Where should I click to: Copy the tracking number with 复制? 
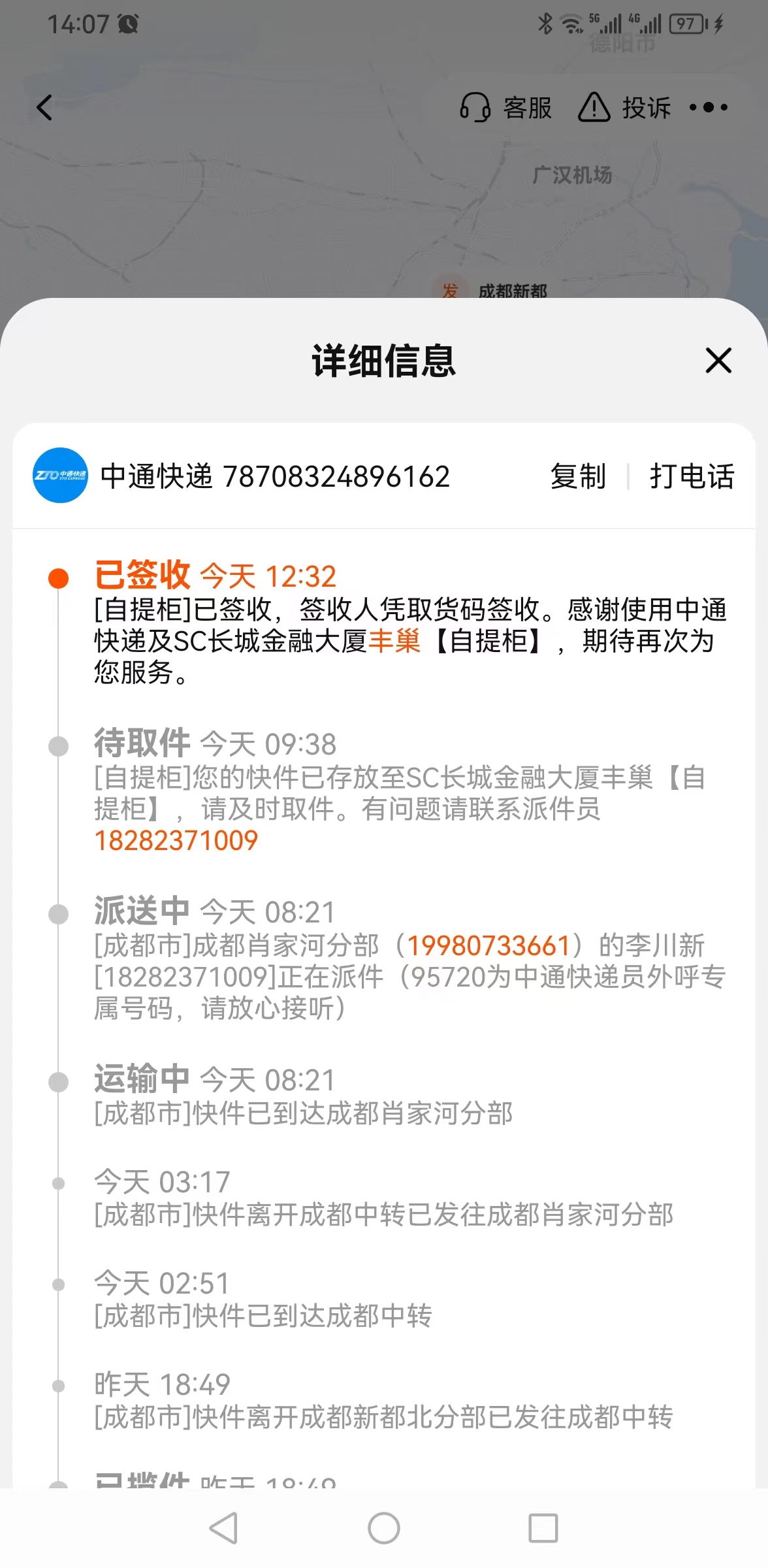click(578, 476)
